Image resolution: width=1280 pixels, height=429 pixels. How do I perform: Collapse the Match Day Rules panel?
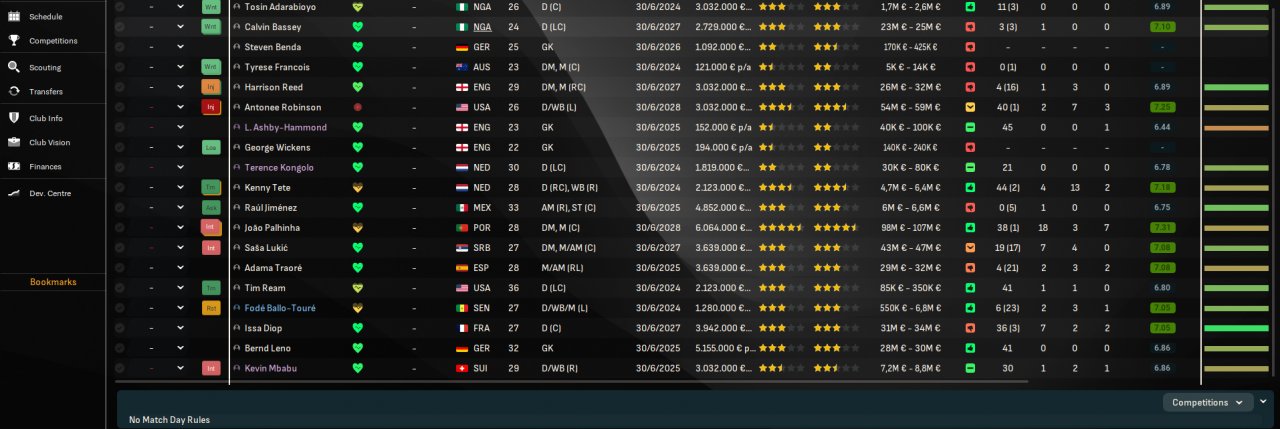pyautogui.click(x=1262, y=401)
